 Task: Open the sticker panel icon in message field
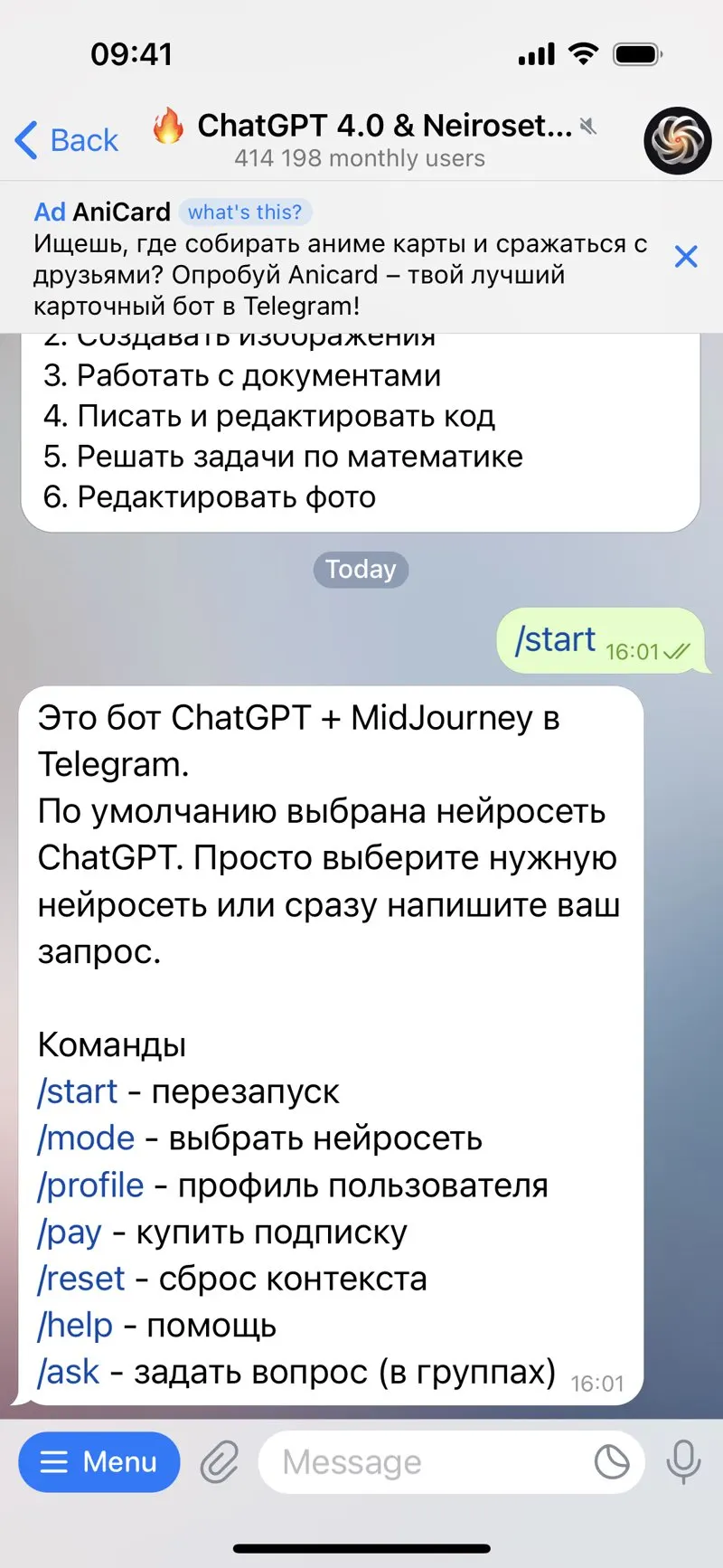pyautogui.click(x=612, y=1462)
